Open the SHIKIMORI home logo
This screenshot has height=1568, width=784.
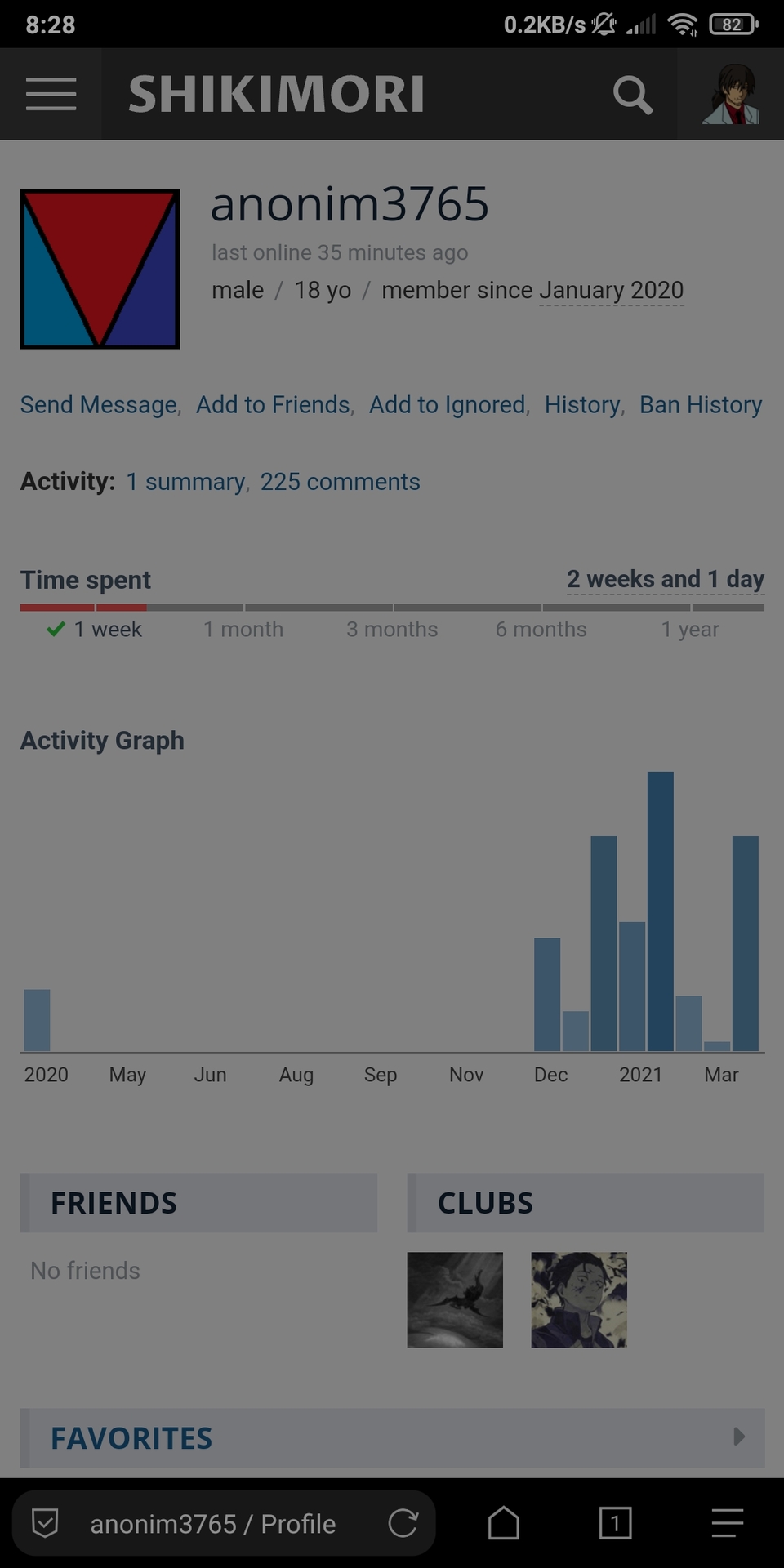tap(277, 95)
